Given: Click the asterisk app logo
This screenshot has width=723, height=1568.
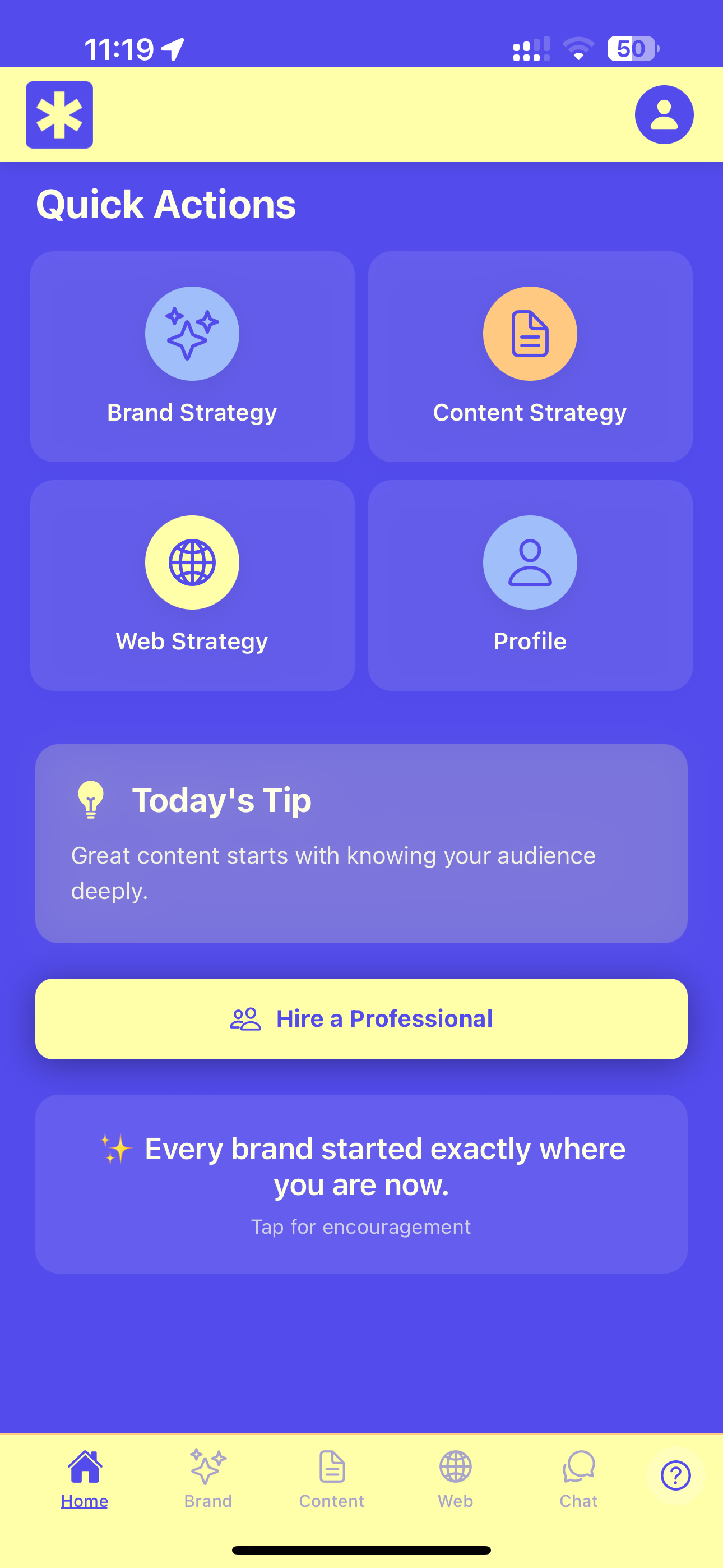Looking at the screenshot, I should (59, 114).
